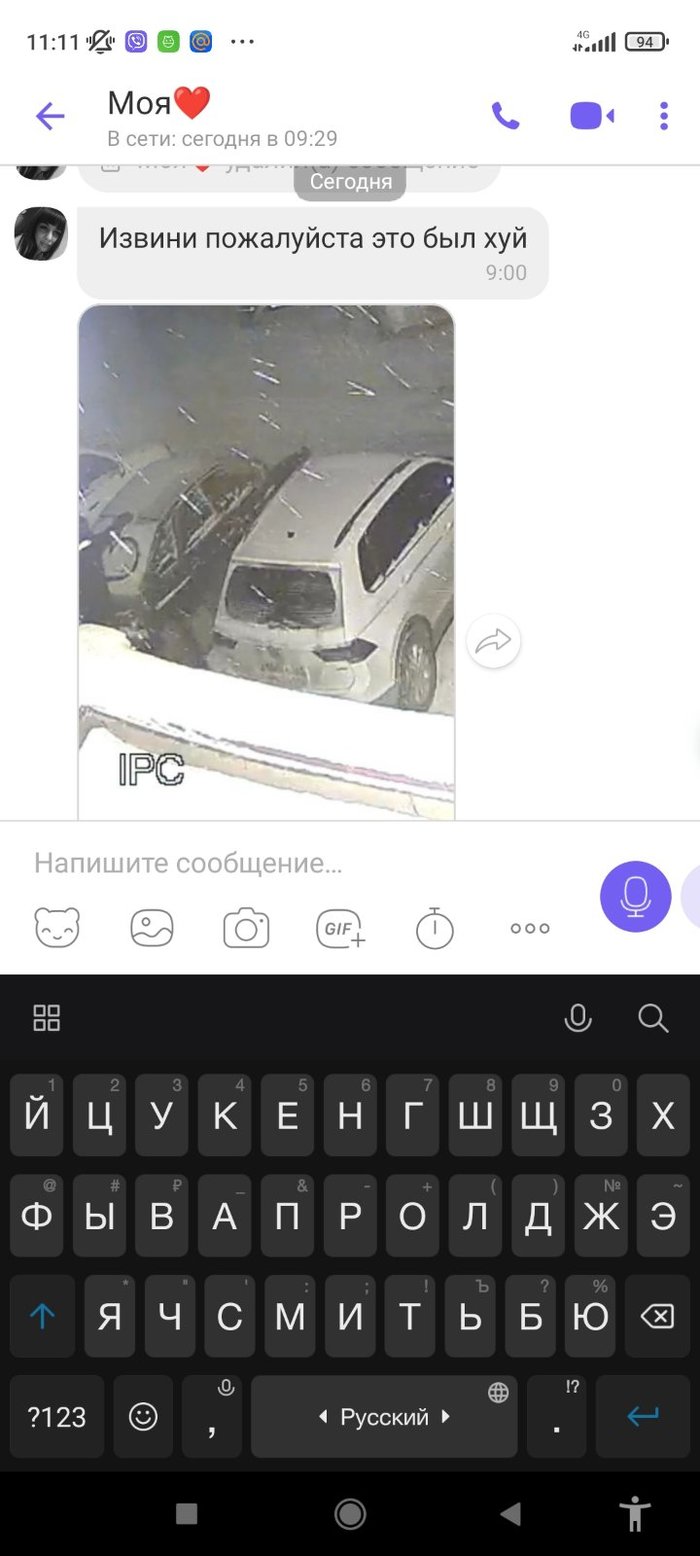
Task: Create a GIF to send
Action: pos(341,928)
